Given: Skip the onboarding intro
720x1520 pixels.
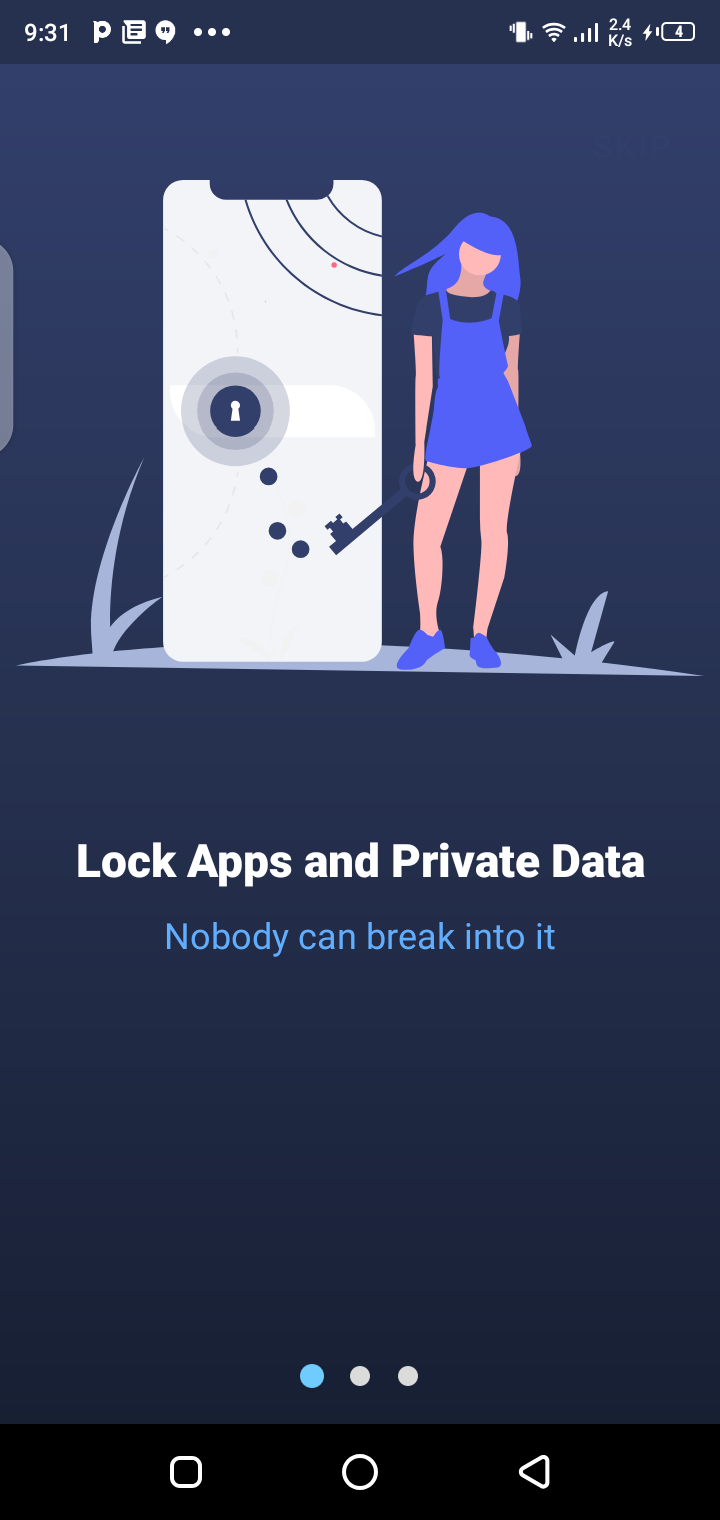Looking at the screenshot, I should (x=632, y=148).
